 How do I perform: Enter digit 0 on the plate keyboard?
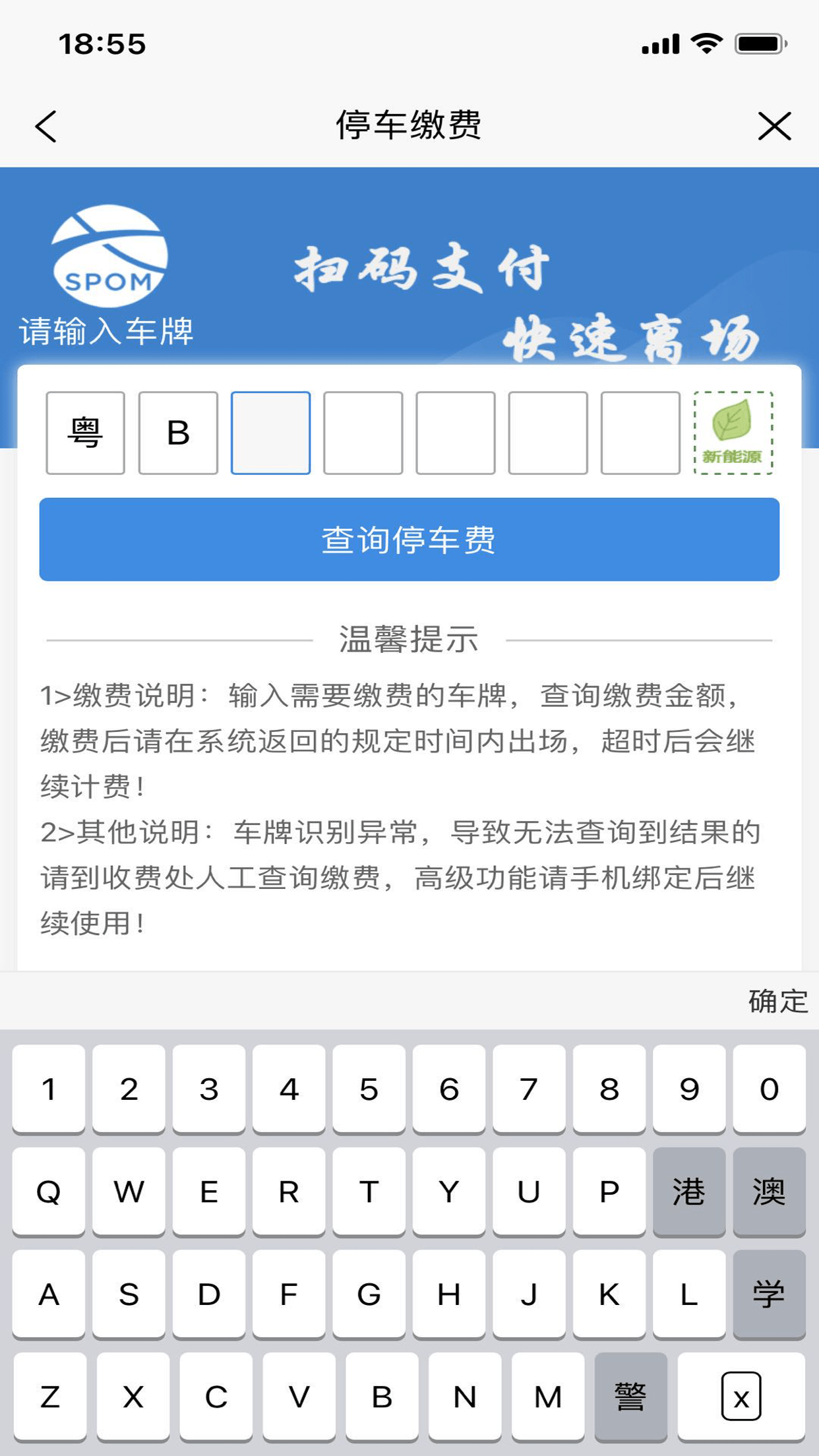click(769, 1089)
